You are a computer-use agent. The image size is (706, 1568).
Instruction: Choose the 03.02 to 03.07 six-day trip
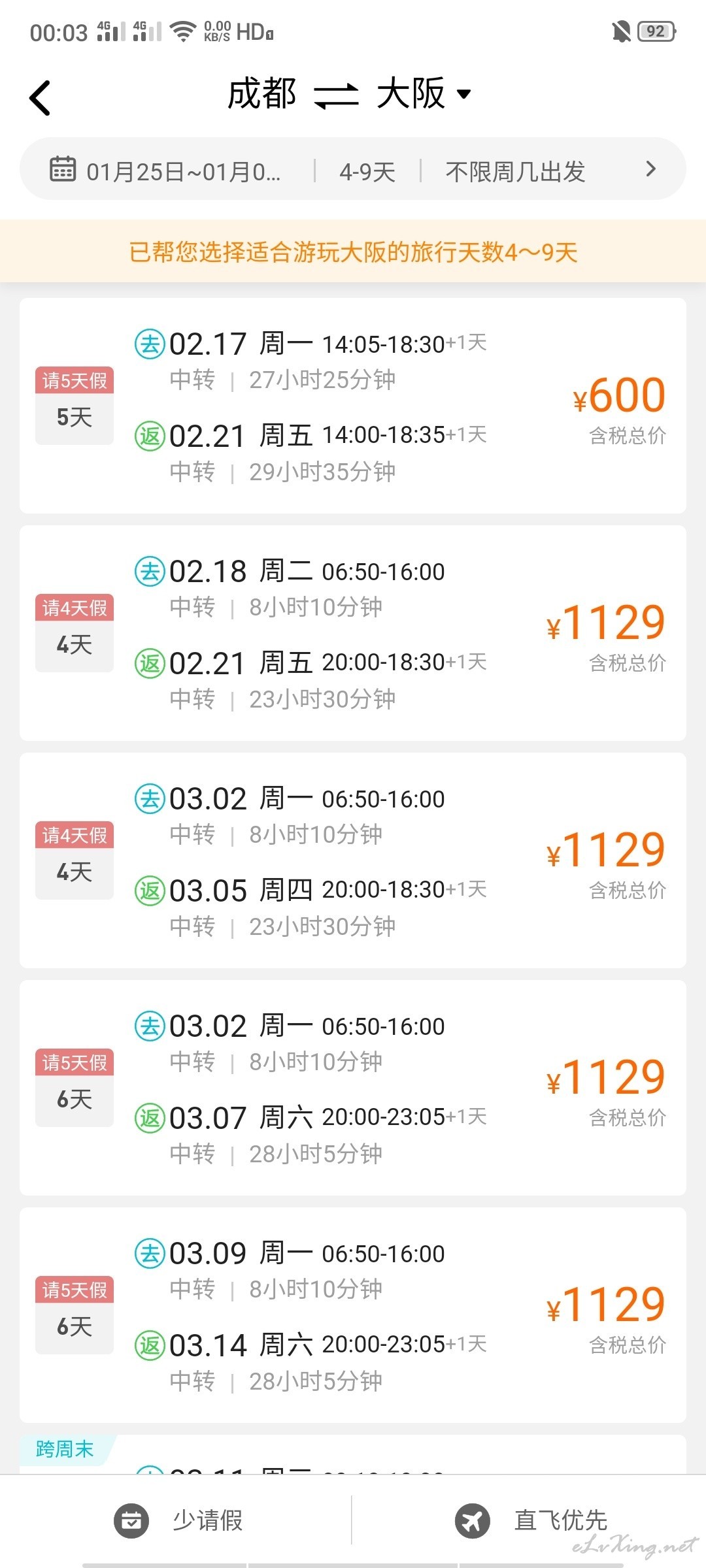[353, 1088]
